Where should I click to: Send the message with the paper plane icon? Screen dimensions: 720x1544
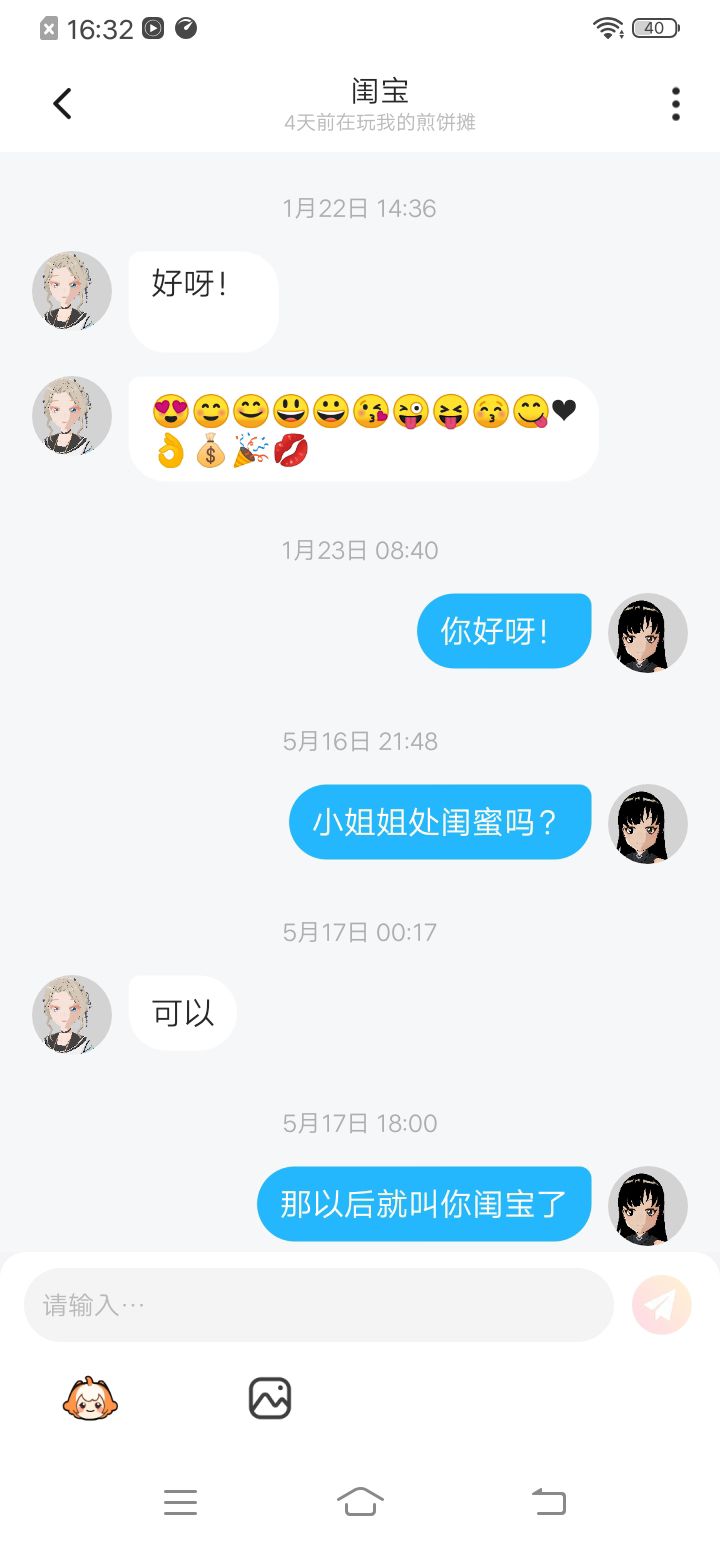pos(662,1305)
